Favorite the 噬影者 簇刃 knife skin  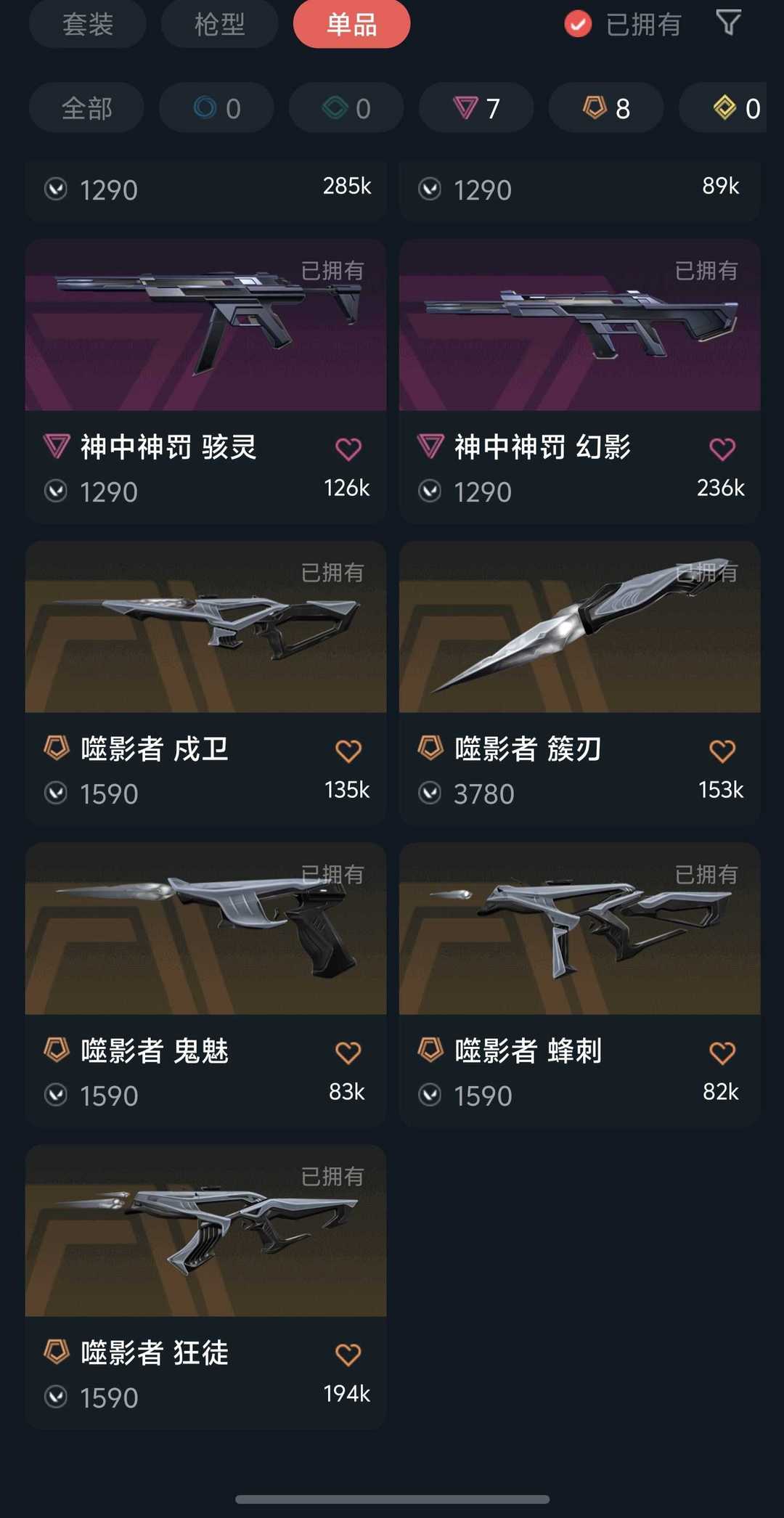coord(722,751)
